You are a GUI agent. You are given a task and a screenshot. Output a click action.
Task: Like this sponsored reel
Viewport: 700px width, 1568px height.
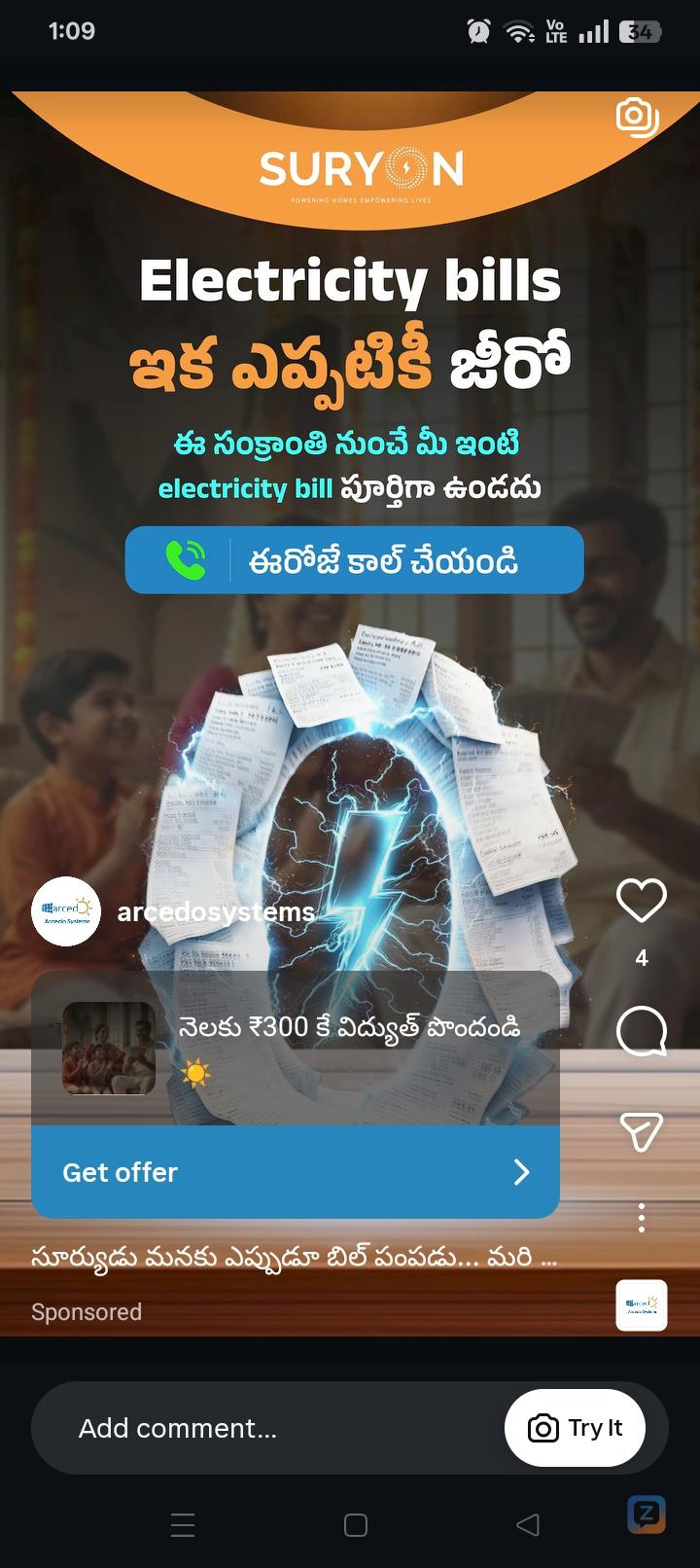[x=641, y=901]
